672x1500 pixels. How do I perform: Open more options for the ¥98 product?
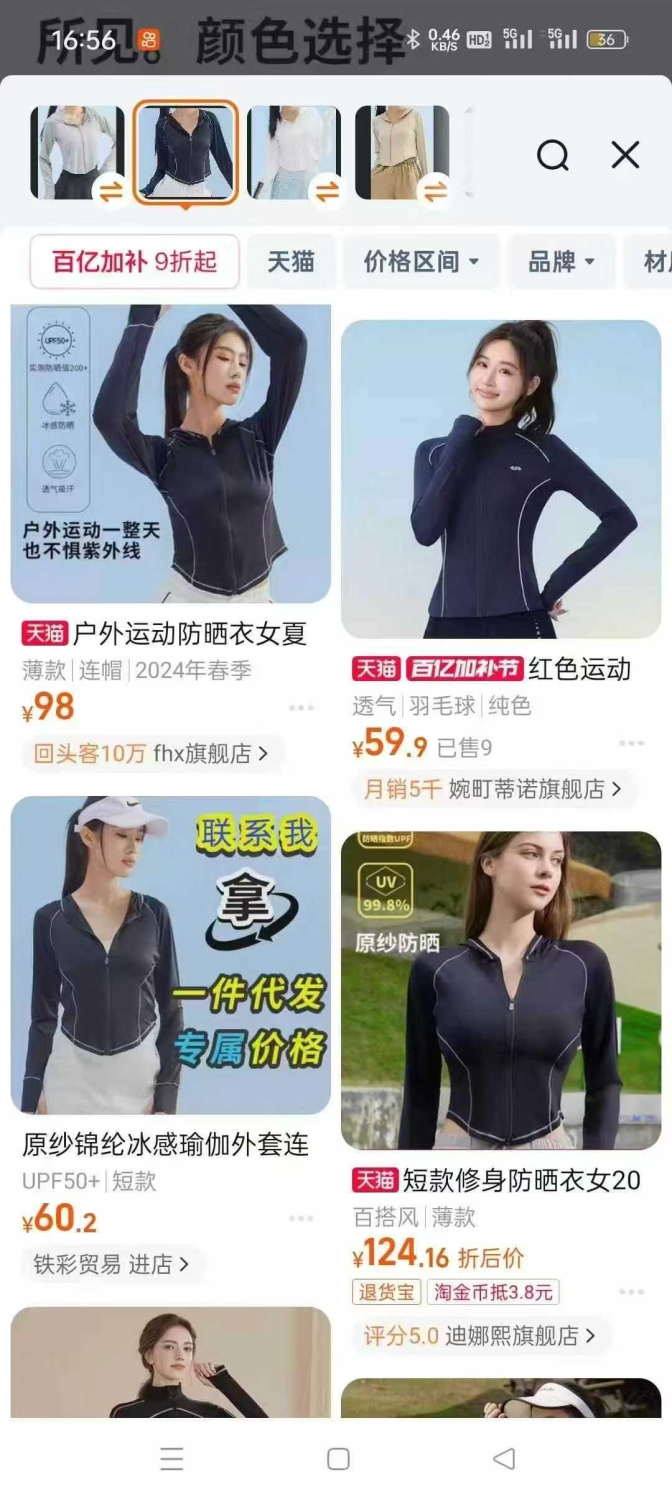tap(301, 708)
